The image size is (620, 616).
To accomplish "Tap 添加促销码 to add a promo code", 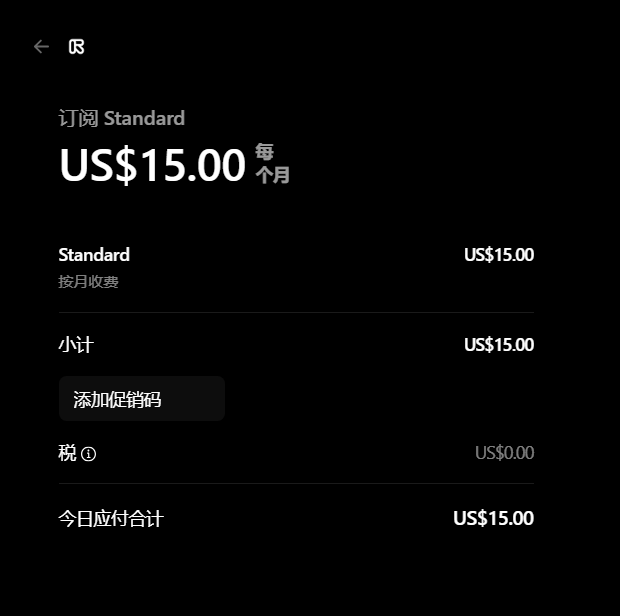I will coord(141,399).
